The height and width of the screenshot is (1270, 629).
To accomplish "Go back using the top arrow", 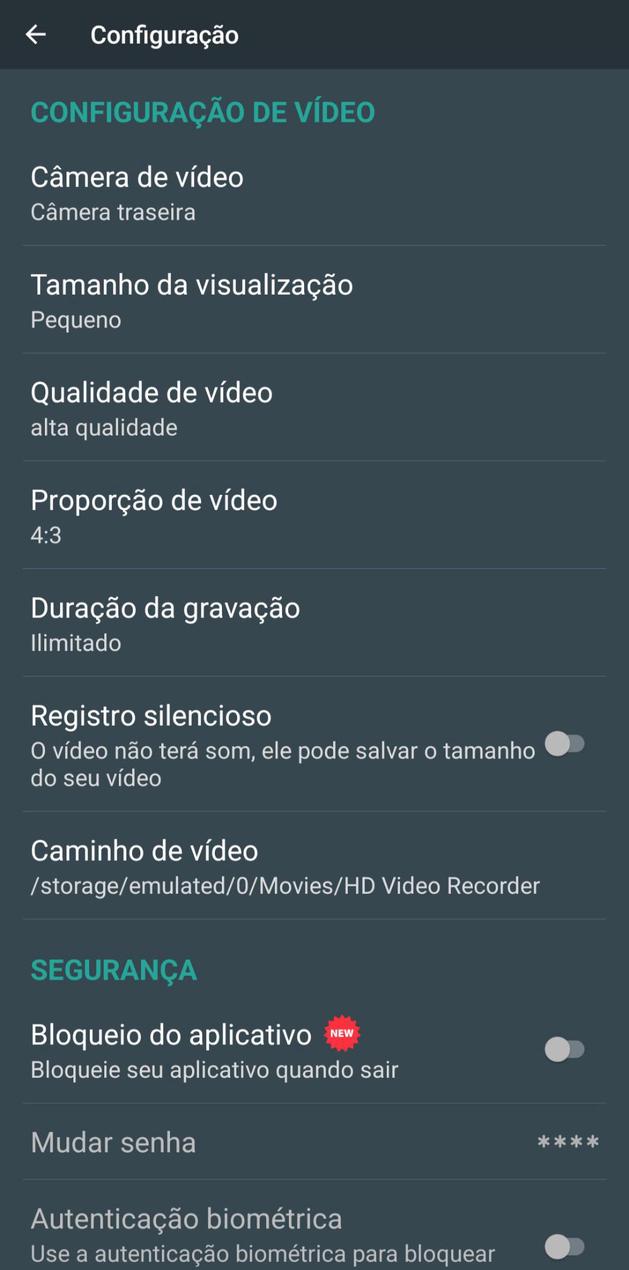I will click(x=36, y=35).
